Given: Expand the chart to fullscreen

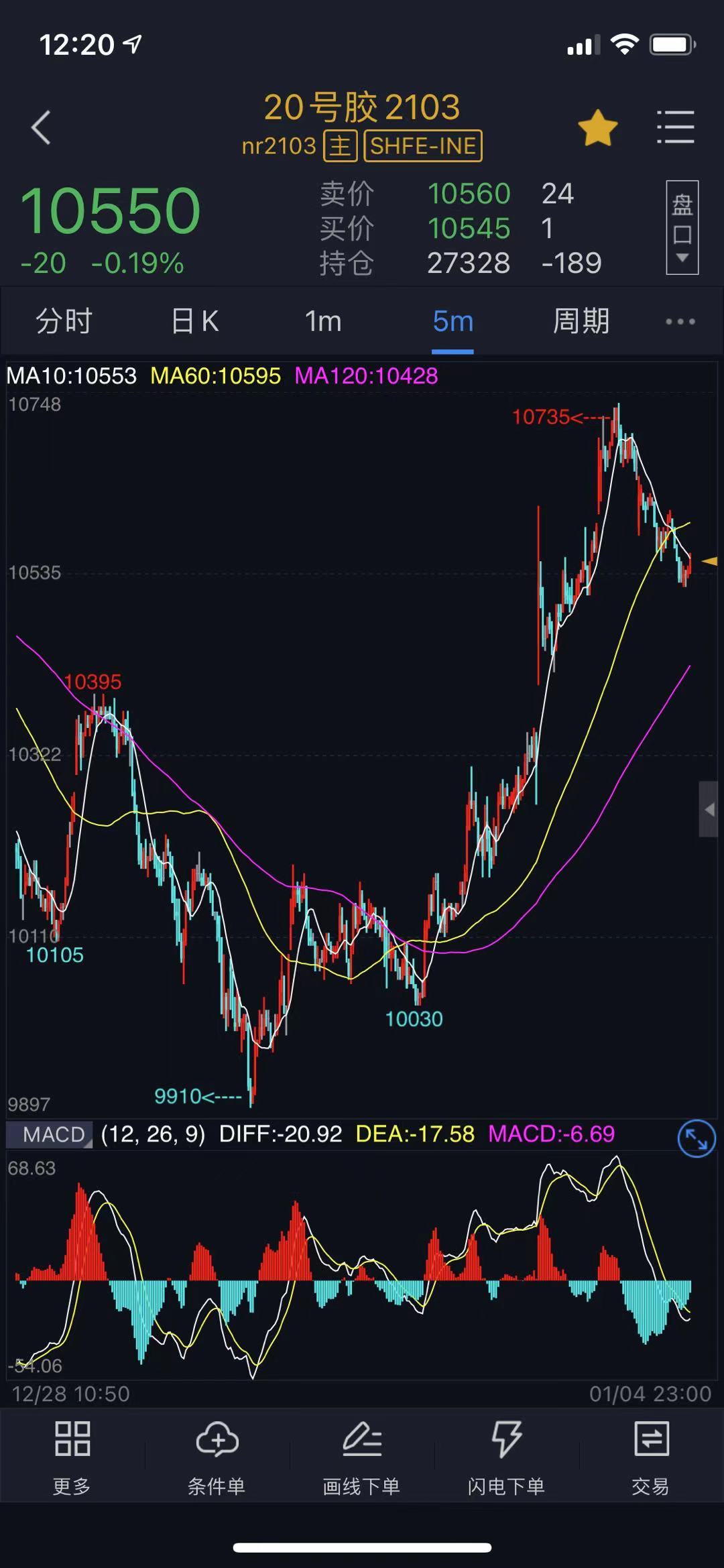Looking at the screenshot, I should [696, 1138].
